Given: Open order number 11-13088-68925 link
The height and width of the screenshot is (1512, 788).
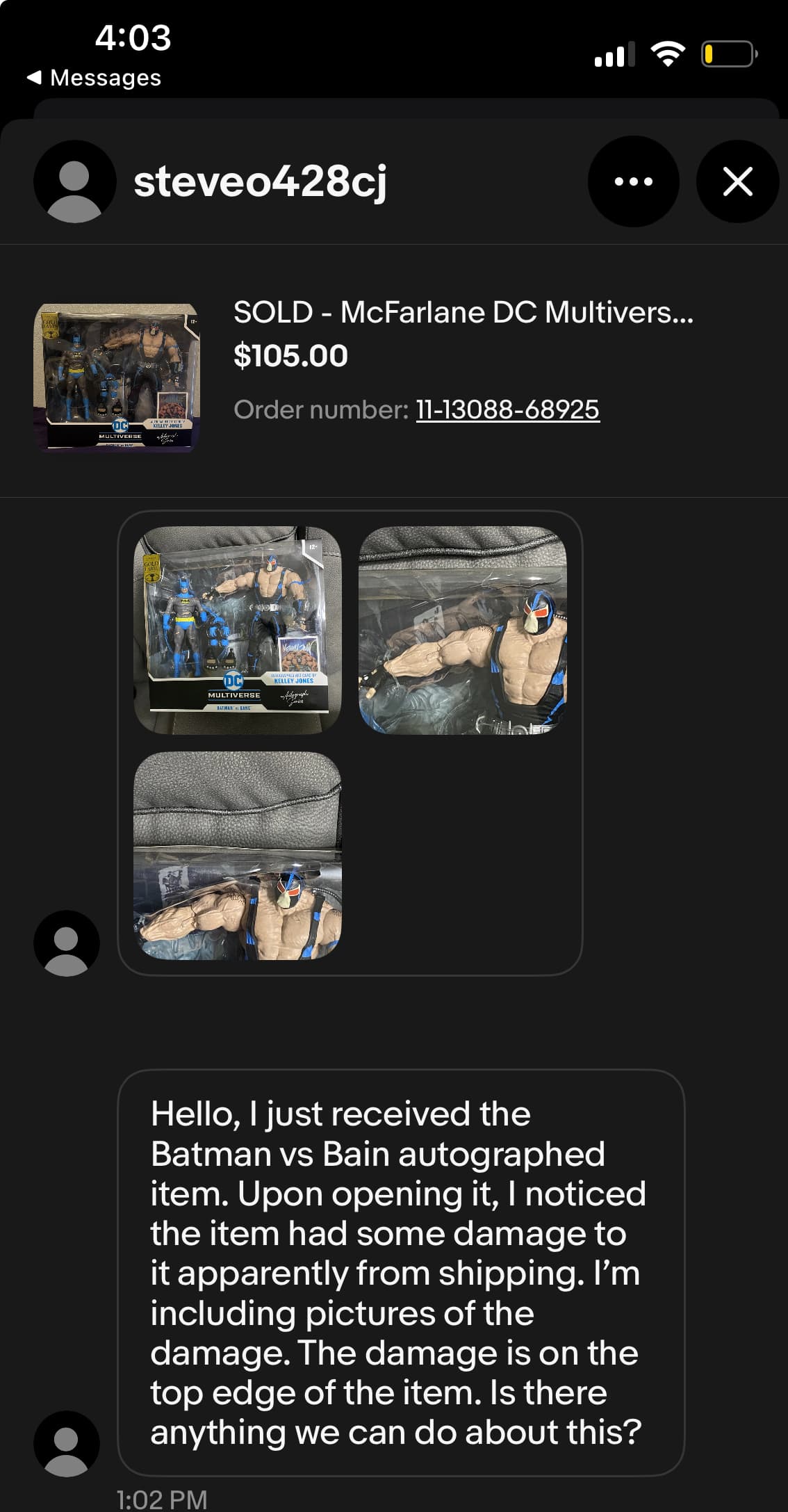Looking at the screenshot, I should click(507, 409).
